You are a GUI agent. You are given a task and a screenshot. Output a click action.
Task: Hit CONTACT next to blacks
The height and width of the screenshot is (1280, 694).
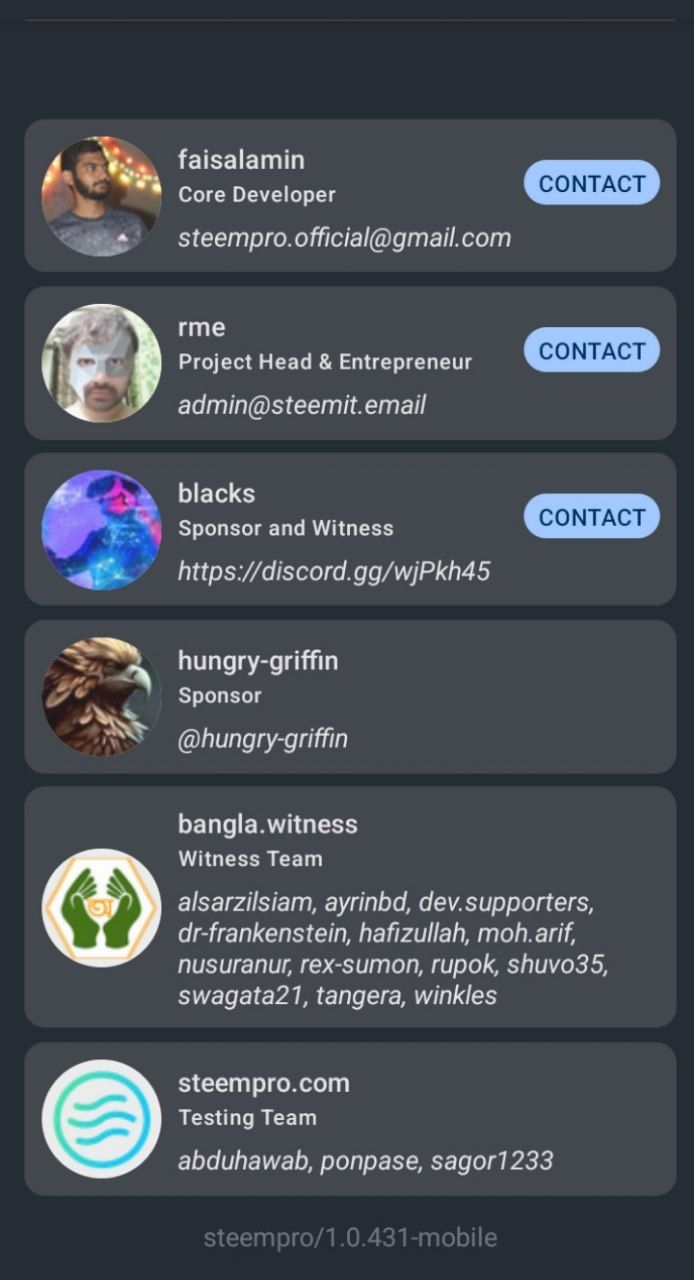[x=591, y=516]
